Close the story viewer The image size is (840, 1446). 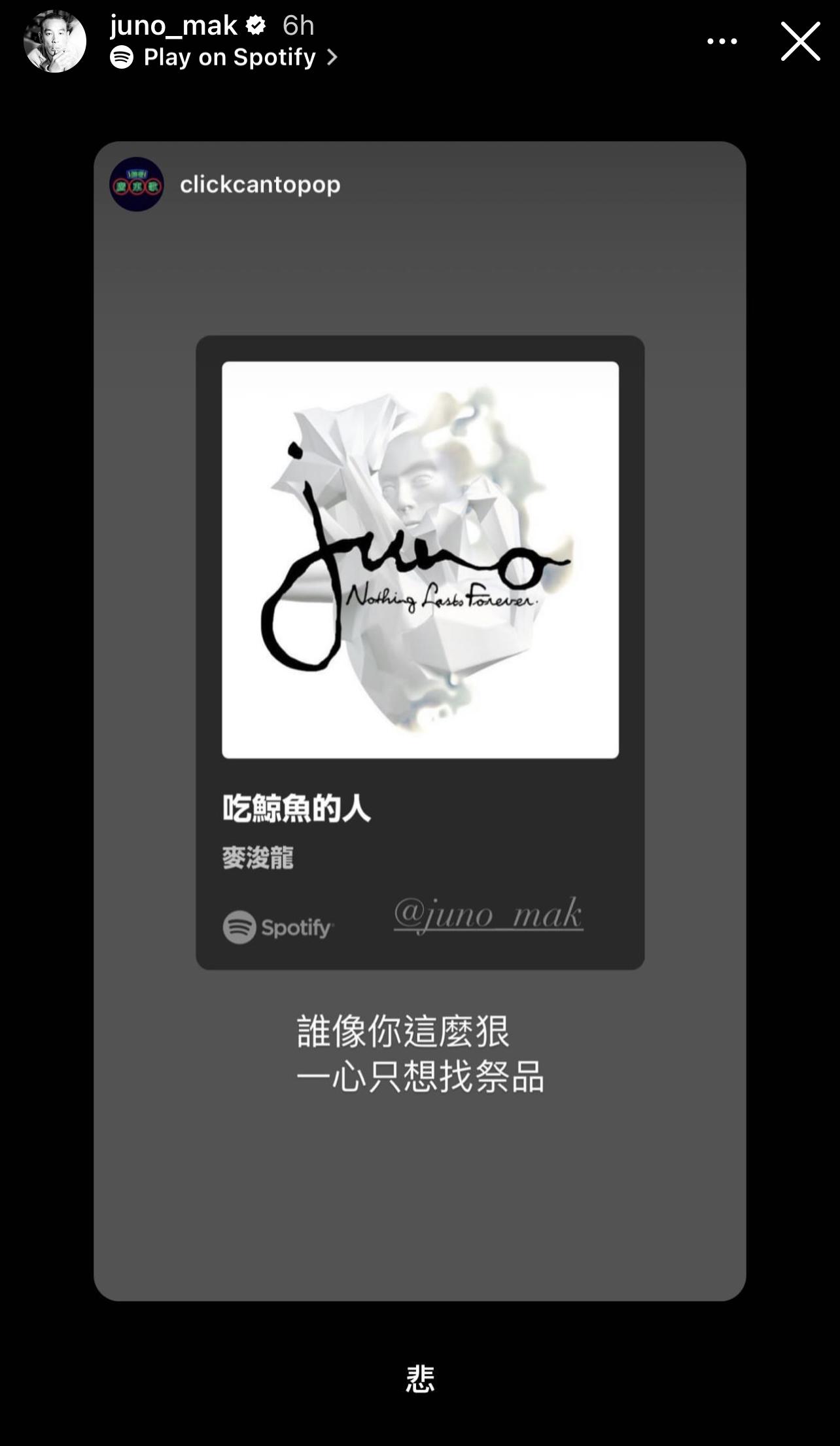[799, 41]
